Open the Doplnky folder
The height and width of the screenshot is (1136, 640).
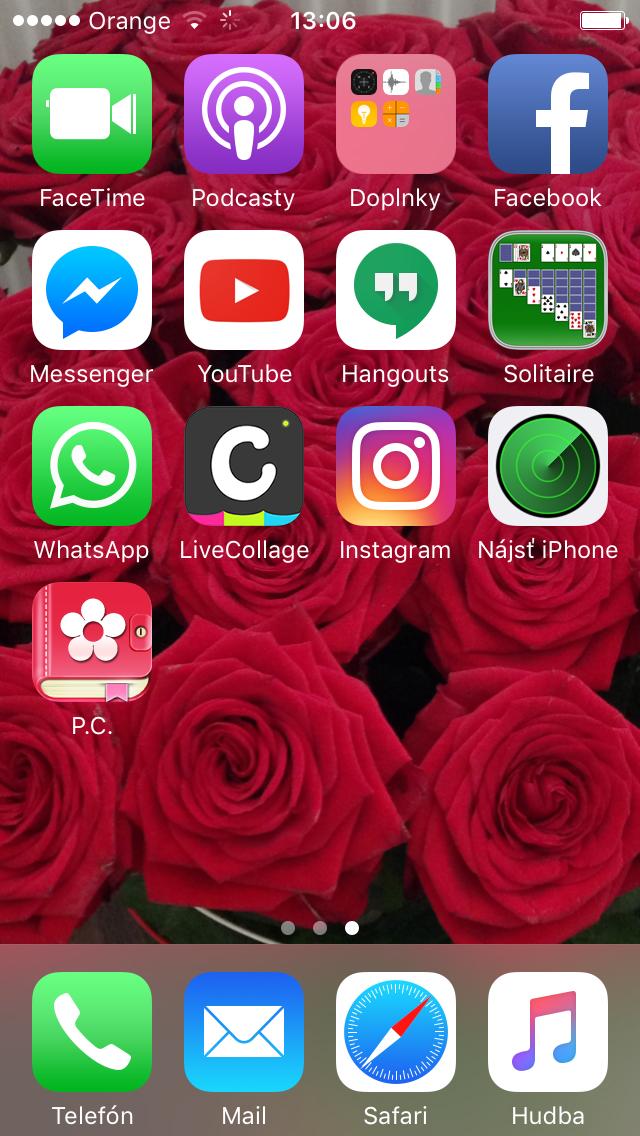coord(396,114)
